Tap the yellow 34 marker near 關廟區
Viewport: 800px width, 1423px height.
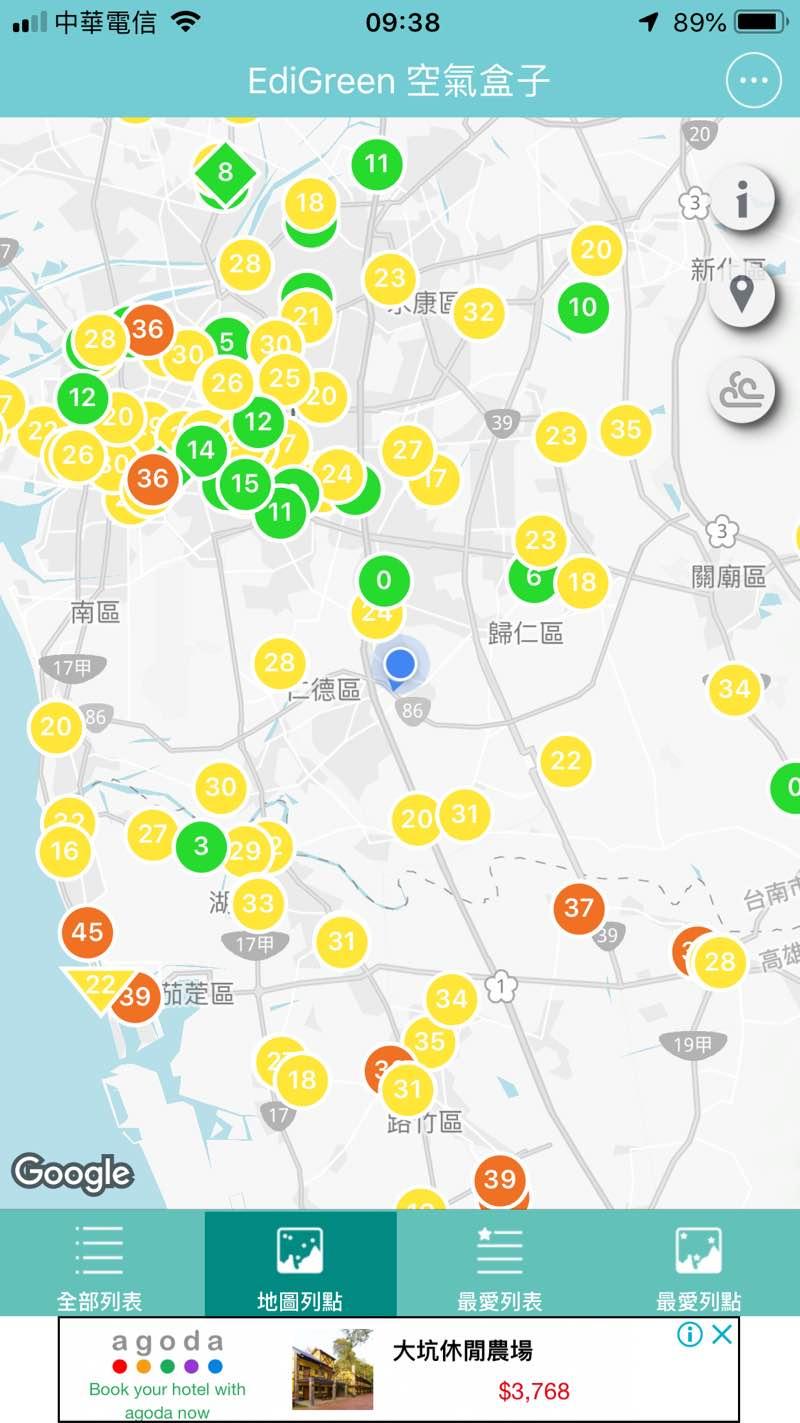(734, 689)
